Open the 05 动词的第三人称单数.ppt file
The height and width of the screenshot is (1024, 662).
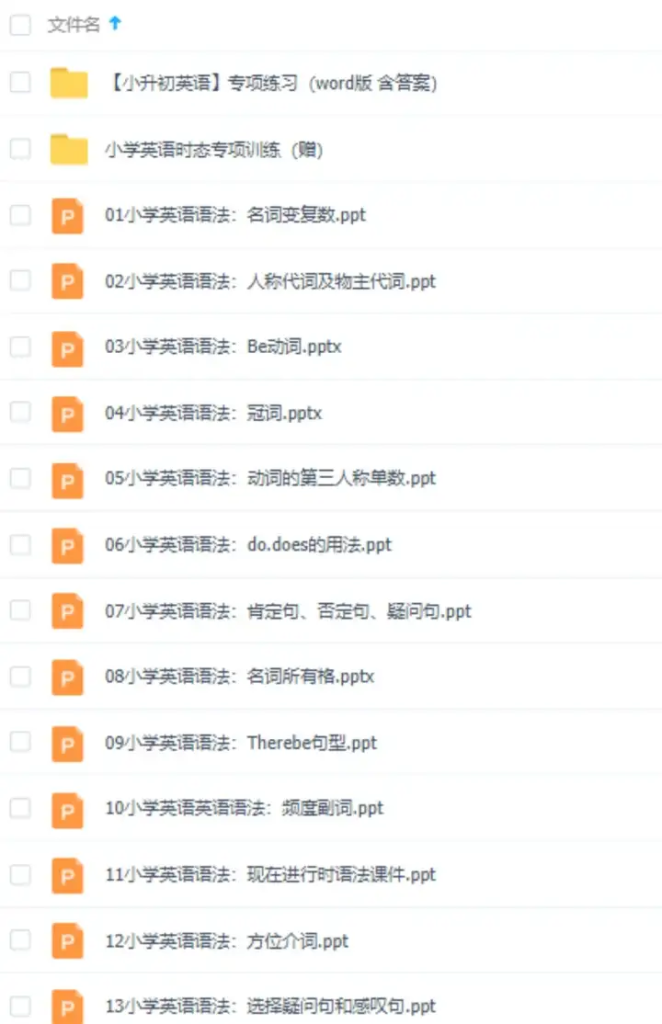270,479
